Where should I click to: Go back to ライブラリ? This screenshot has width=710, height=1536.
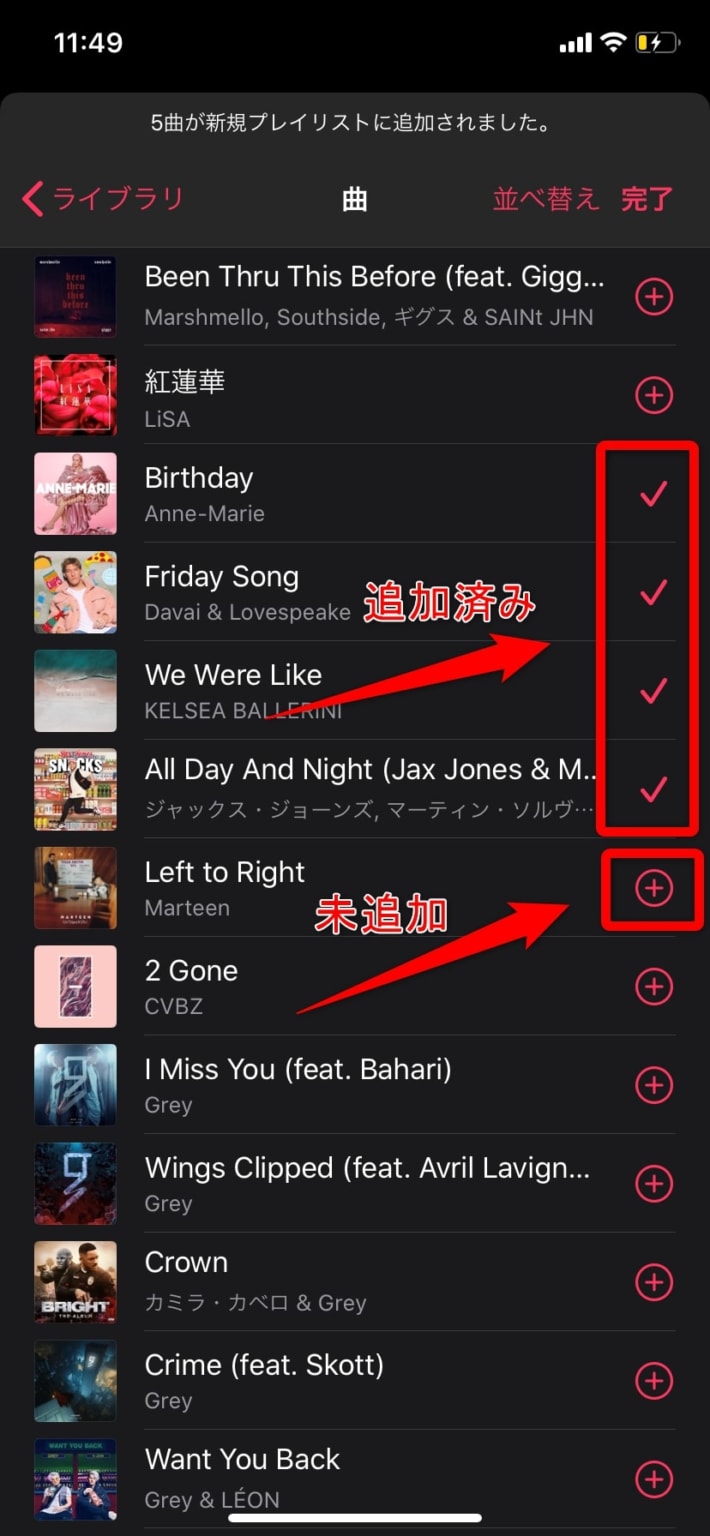point(103,199)
